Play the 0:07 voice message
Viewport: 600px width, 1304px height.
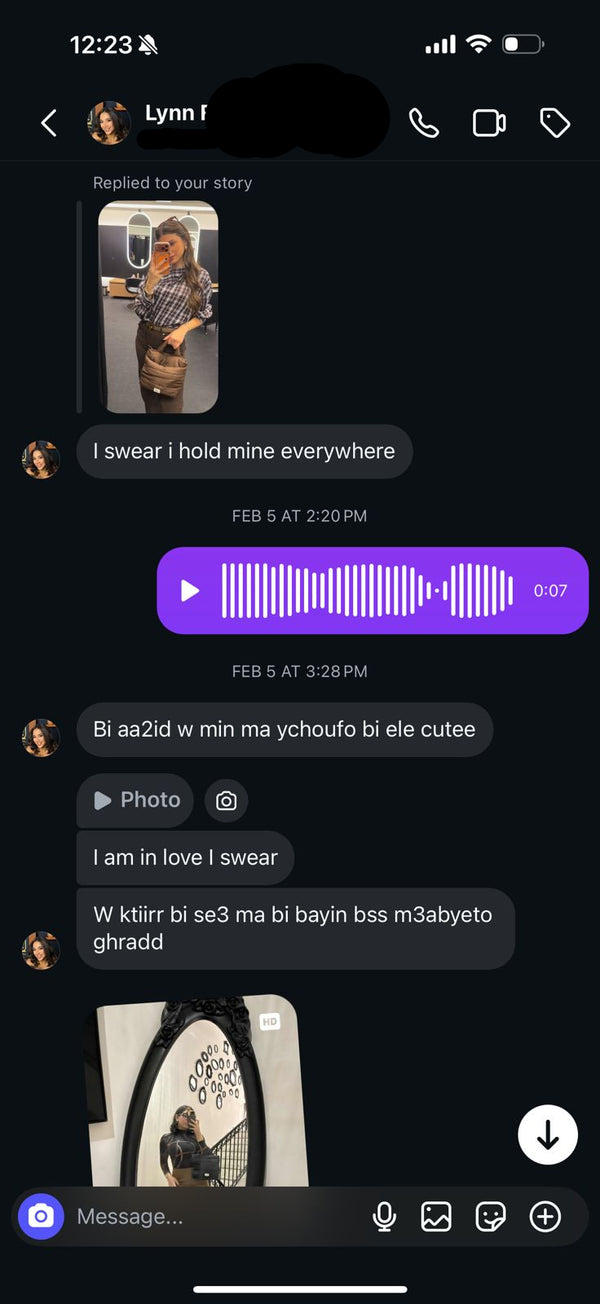(x=190, y=590)
